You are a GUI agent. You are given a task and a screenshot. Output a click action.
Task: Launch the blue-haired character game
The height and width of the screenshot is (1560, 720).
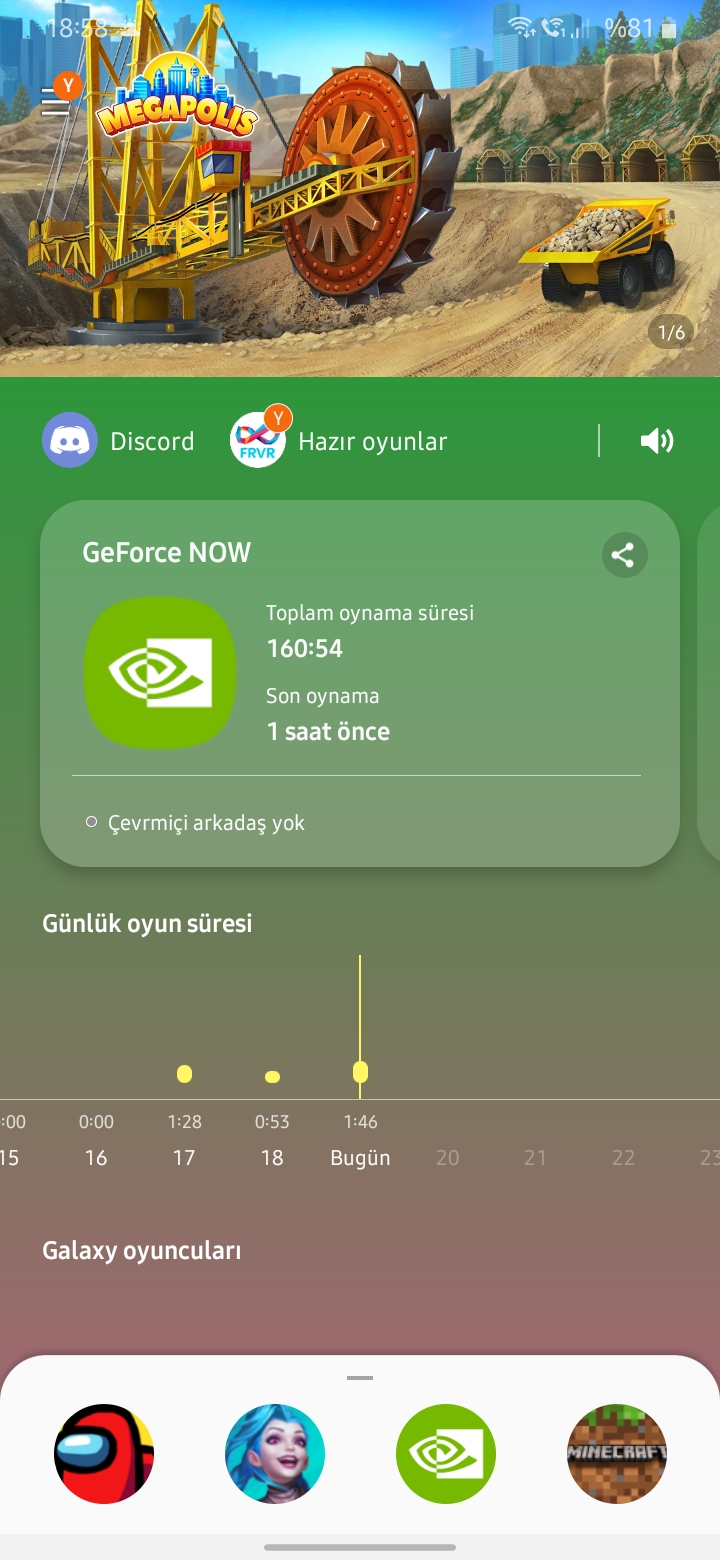pyautogui.click(x=275, y=1453)
